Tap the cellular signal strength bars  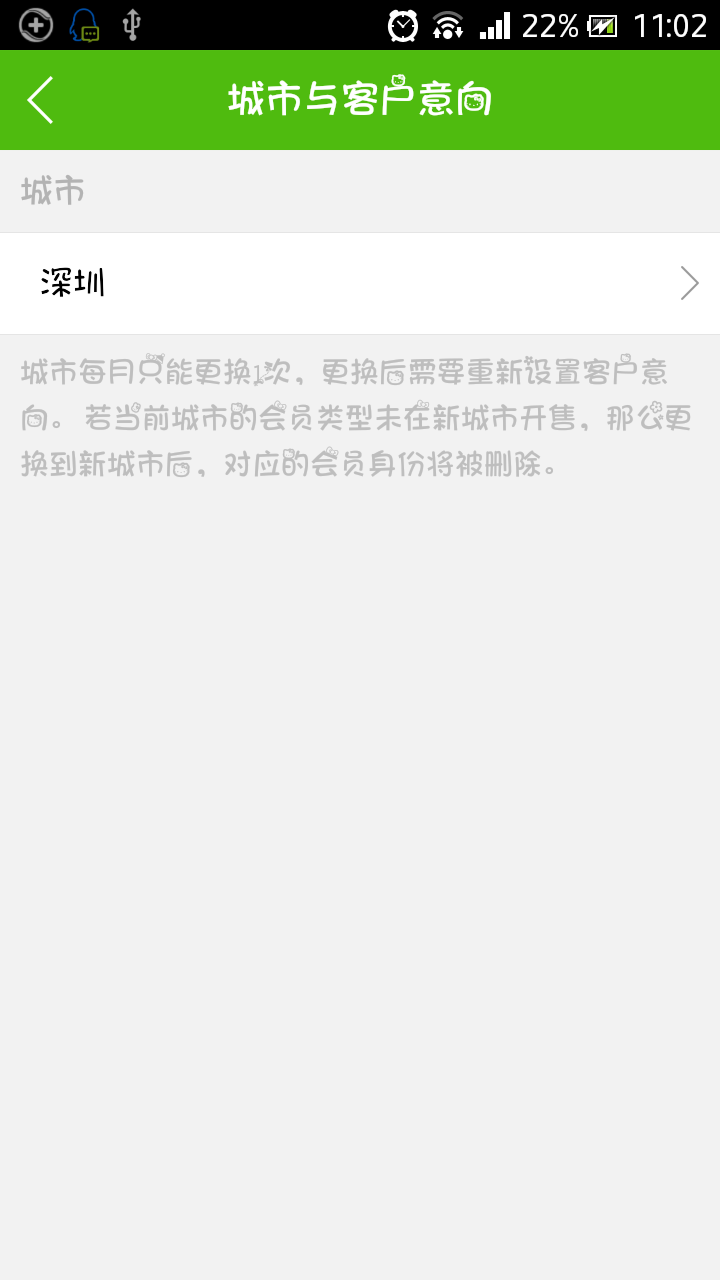tap(495, 24)
